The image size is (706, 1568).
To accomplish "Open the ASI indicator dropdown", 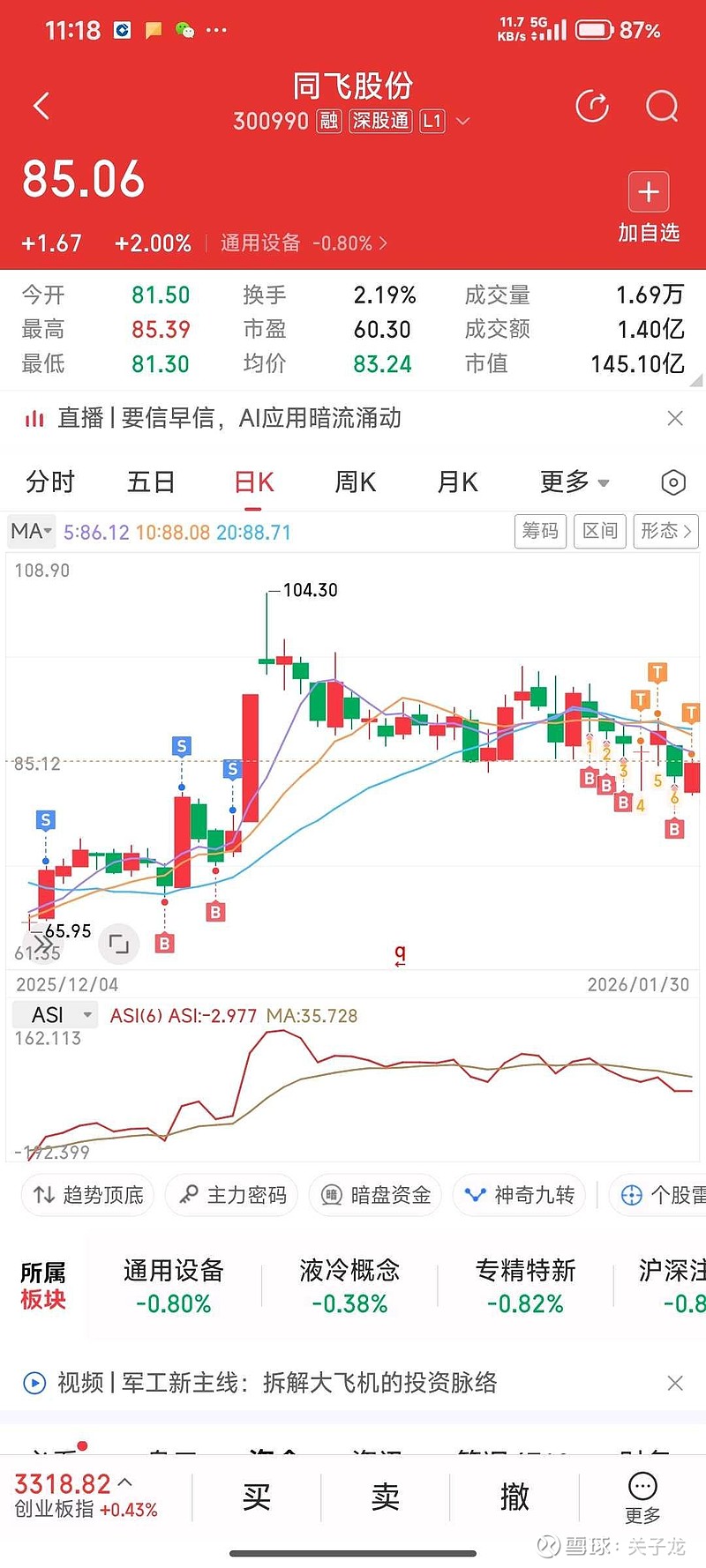I will click(x=53, y=1014).
